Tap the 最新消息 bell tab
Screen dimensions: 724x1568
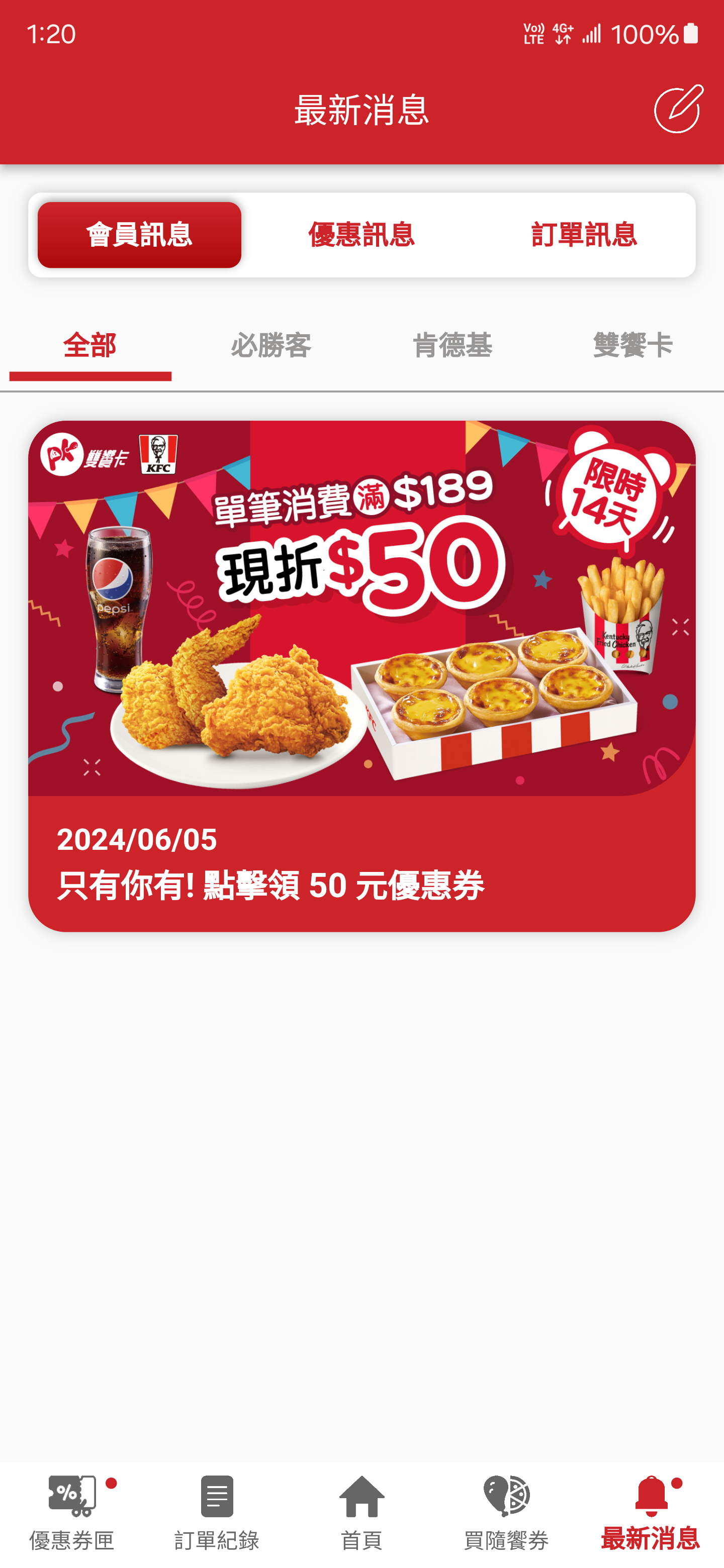(x=650, y=1513)
